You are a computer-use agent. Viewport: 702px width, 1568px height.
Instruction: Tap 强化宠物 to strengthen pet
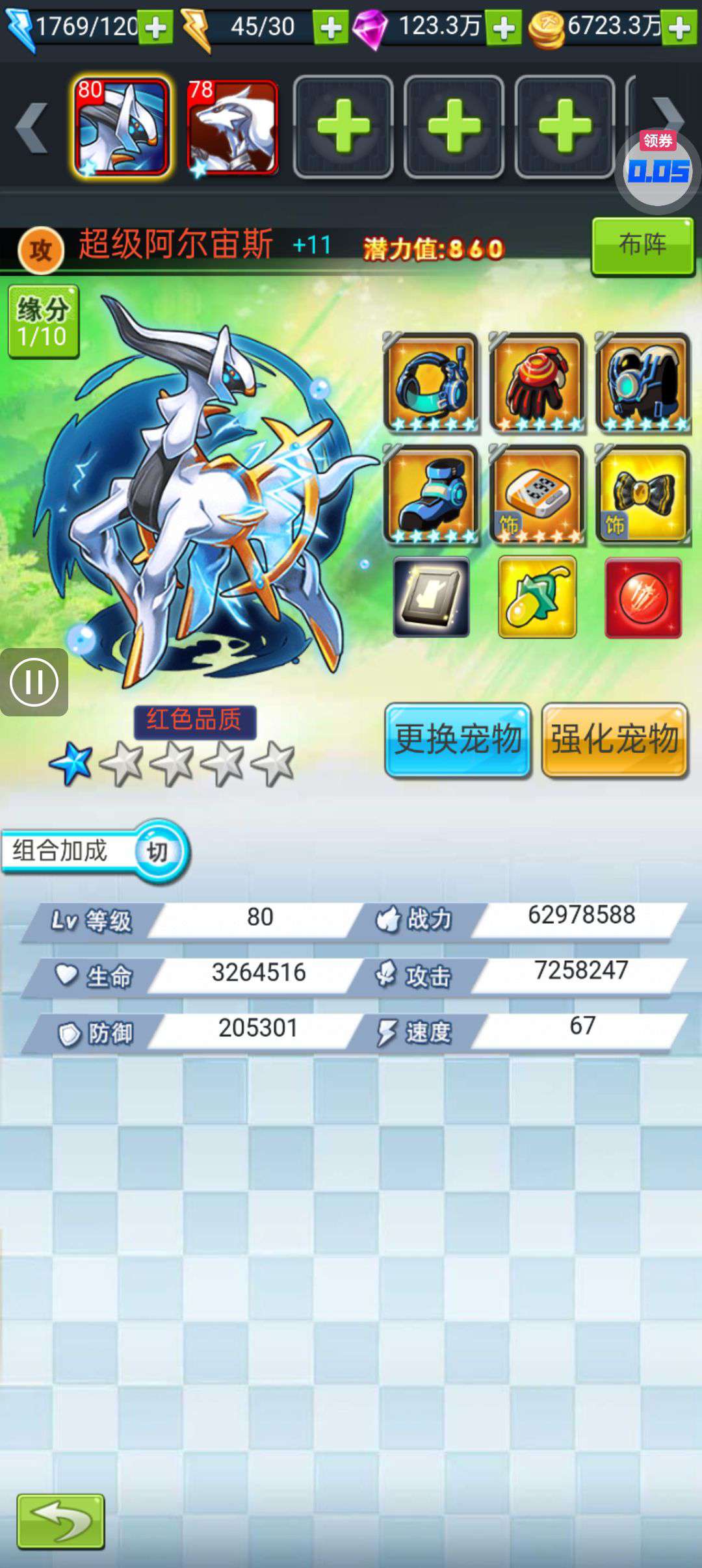(615, 740)
